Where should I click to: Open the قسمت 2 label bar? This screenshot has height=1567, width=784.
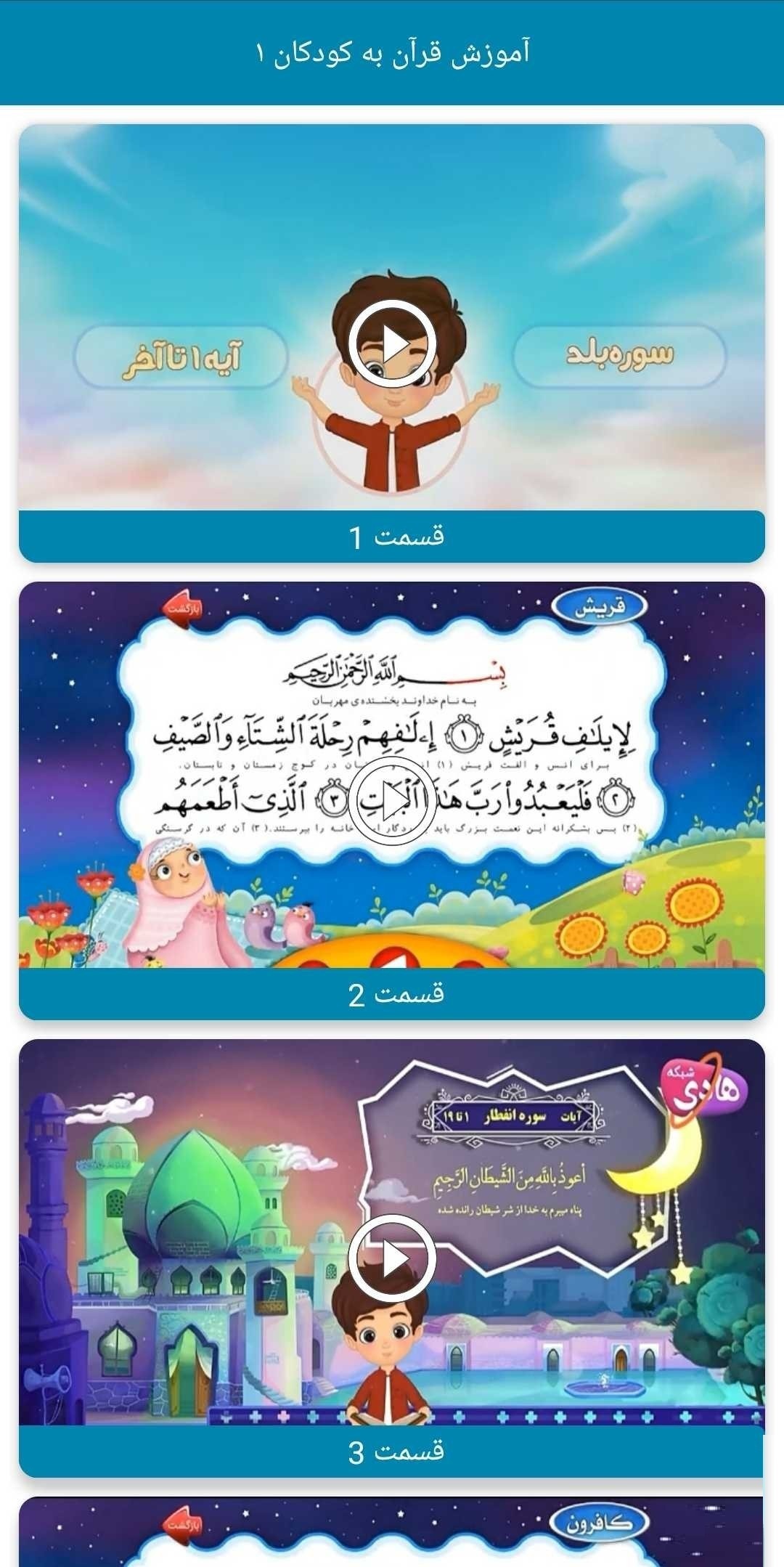click(x=392, y=994)
